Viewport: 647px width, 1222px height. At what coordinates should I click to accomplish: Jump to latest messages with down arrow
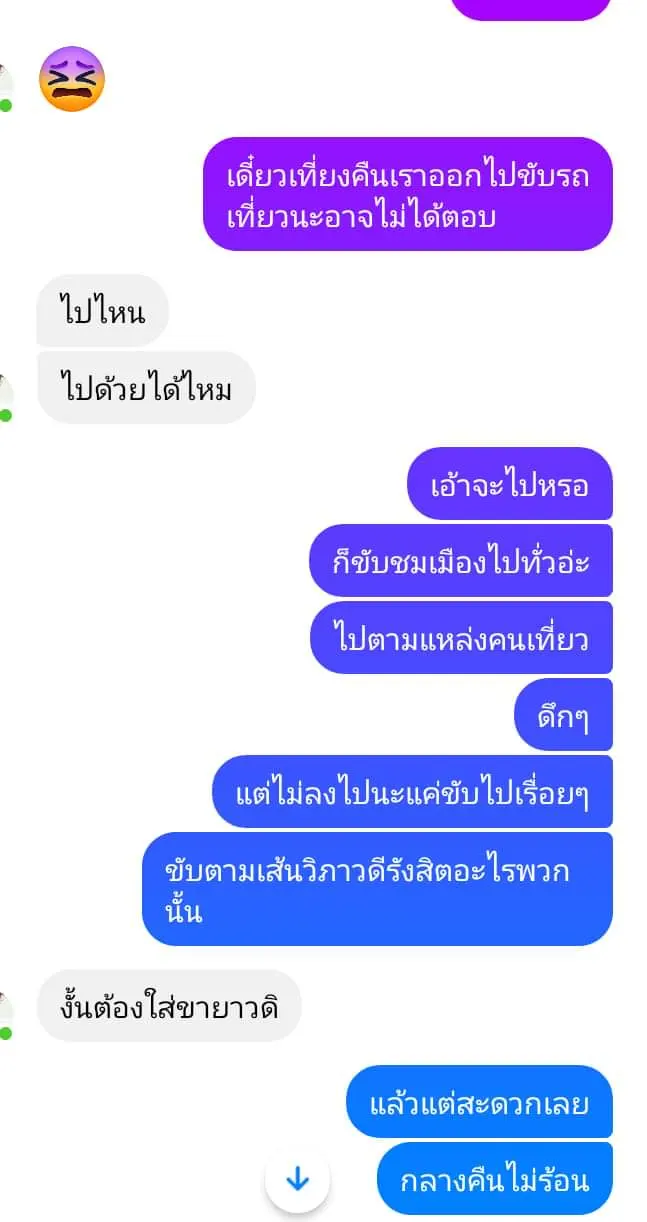pos(297,1180)
